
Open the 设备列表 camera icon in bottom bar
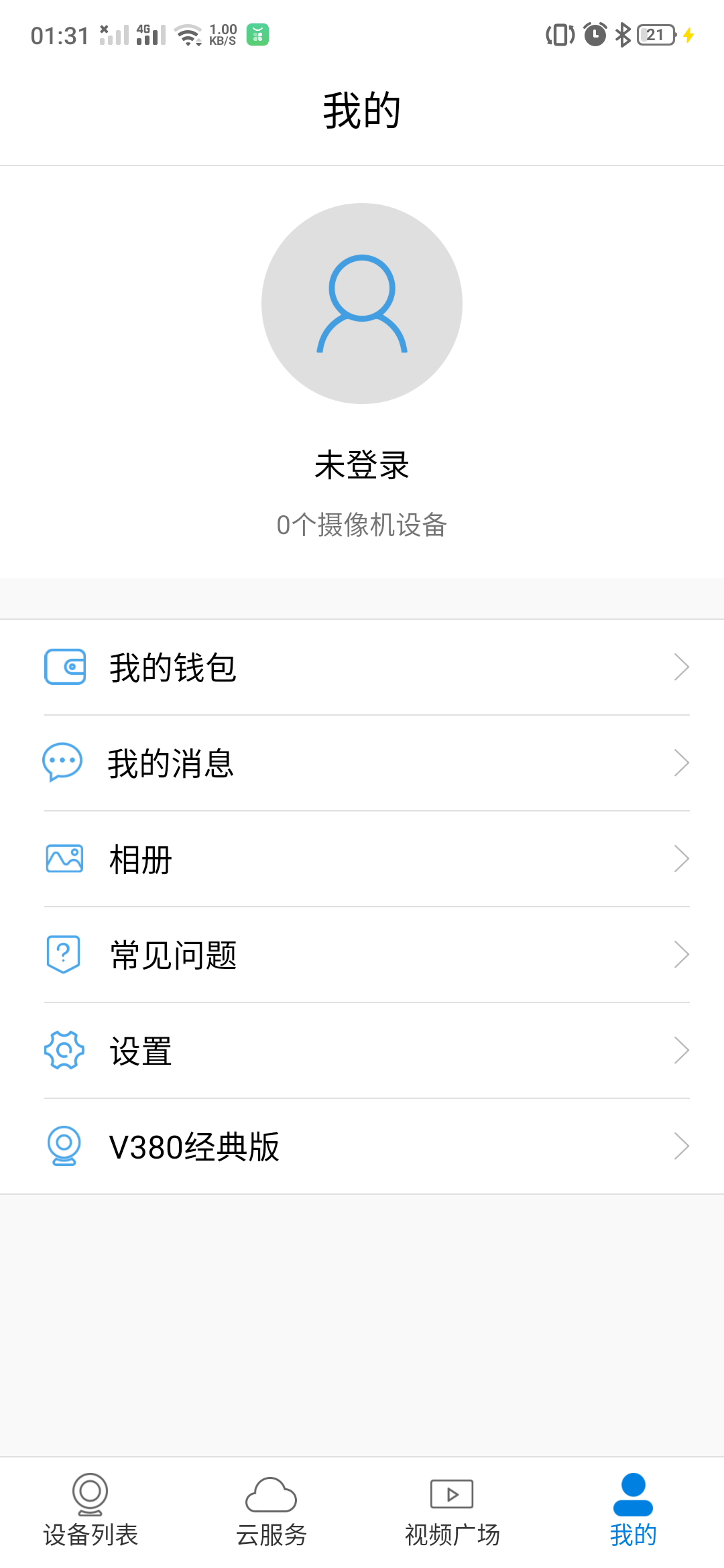90,1493
